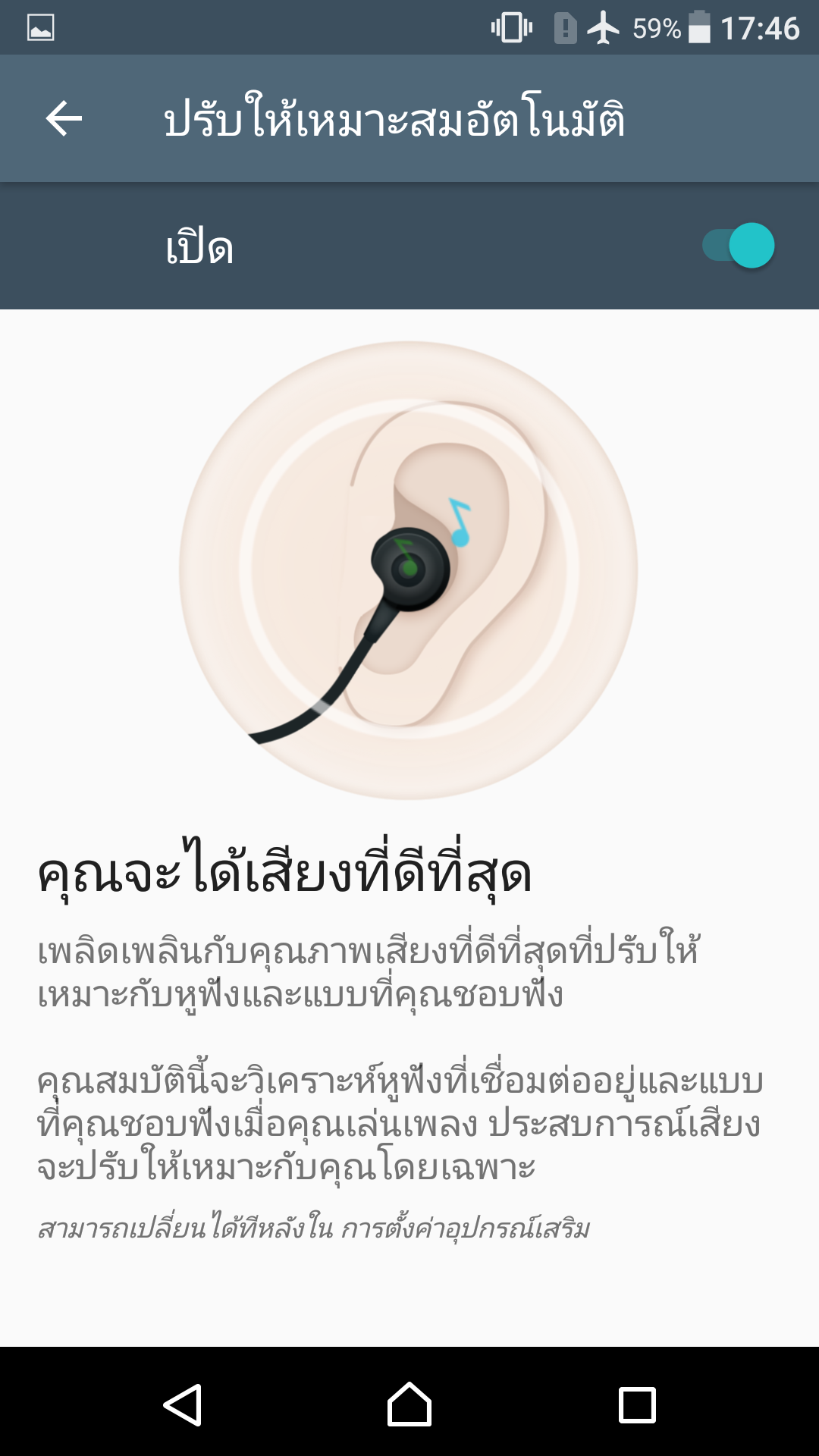
Task: Open the recent apps overview
Action: 637,1405
